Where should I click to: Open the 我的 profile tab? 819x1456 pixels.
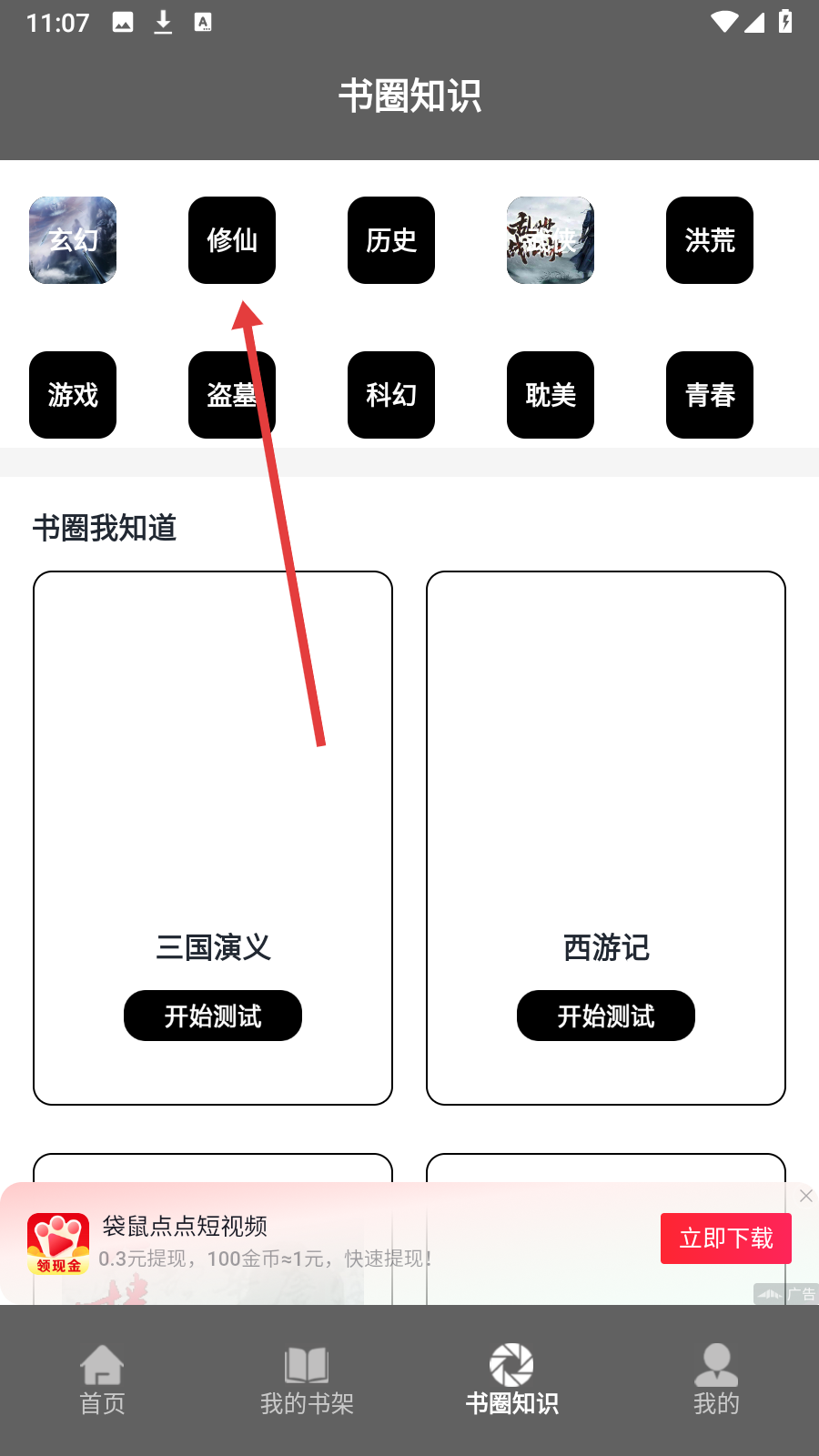[716, 1380]
